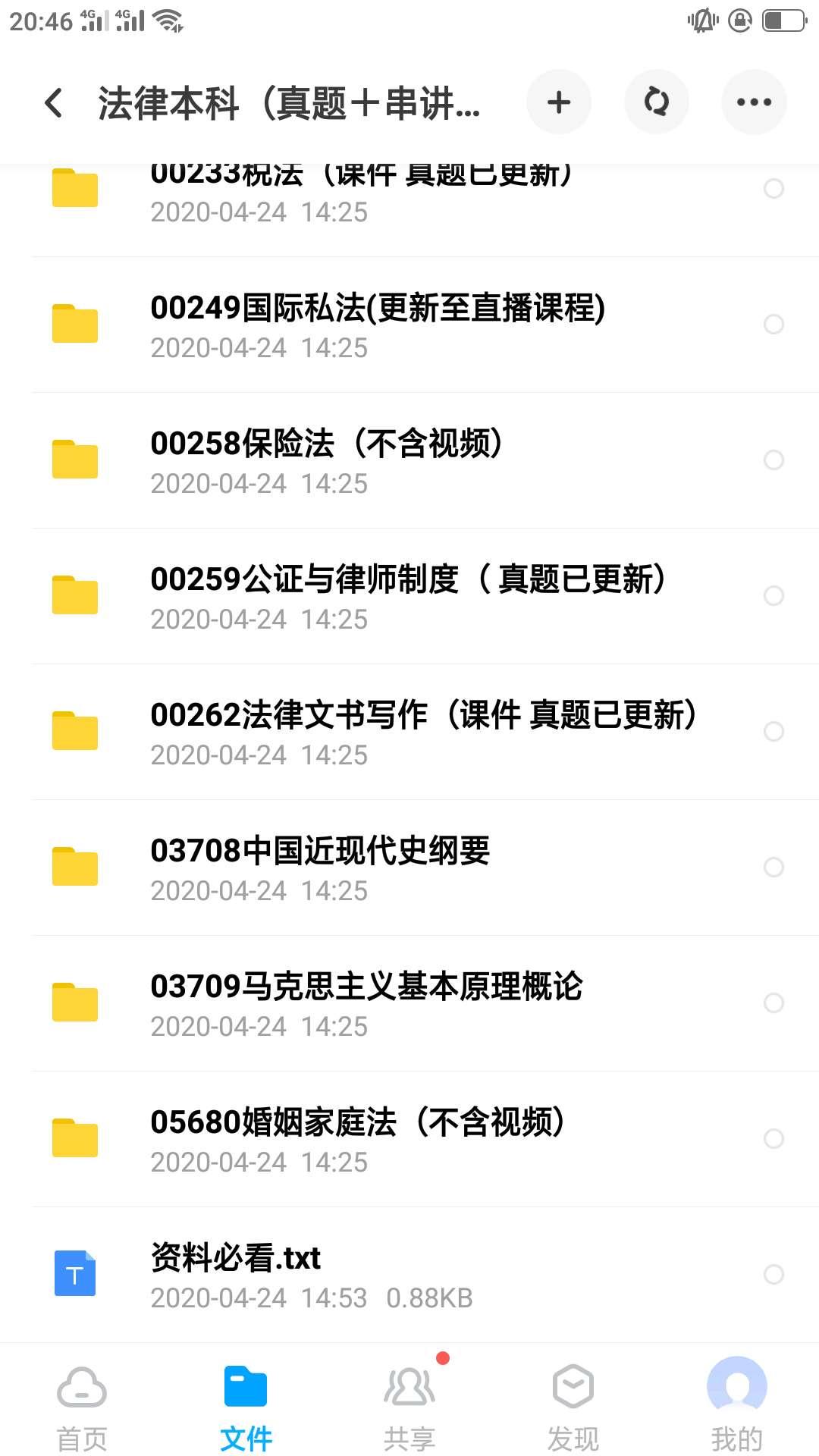Tap the folder icon beside 00262法律文书写作
The height and width of the screenshot is (1456, 819).
pyautogui.click(x=74, y=732)
